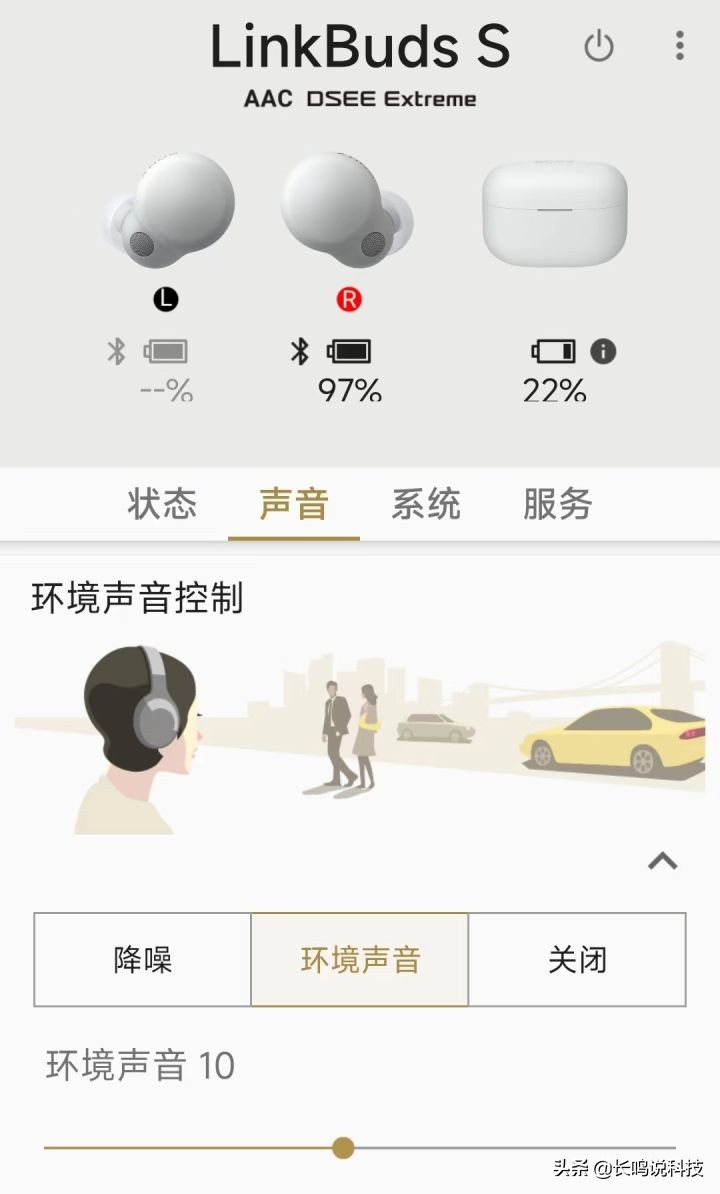This screenshot has height=1194, width=720.
Task: Click the upward chevron above the mode buttons
Action: point(664,862)
